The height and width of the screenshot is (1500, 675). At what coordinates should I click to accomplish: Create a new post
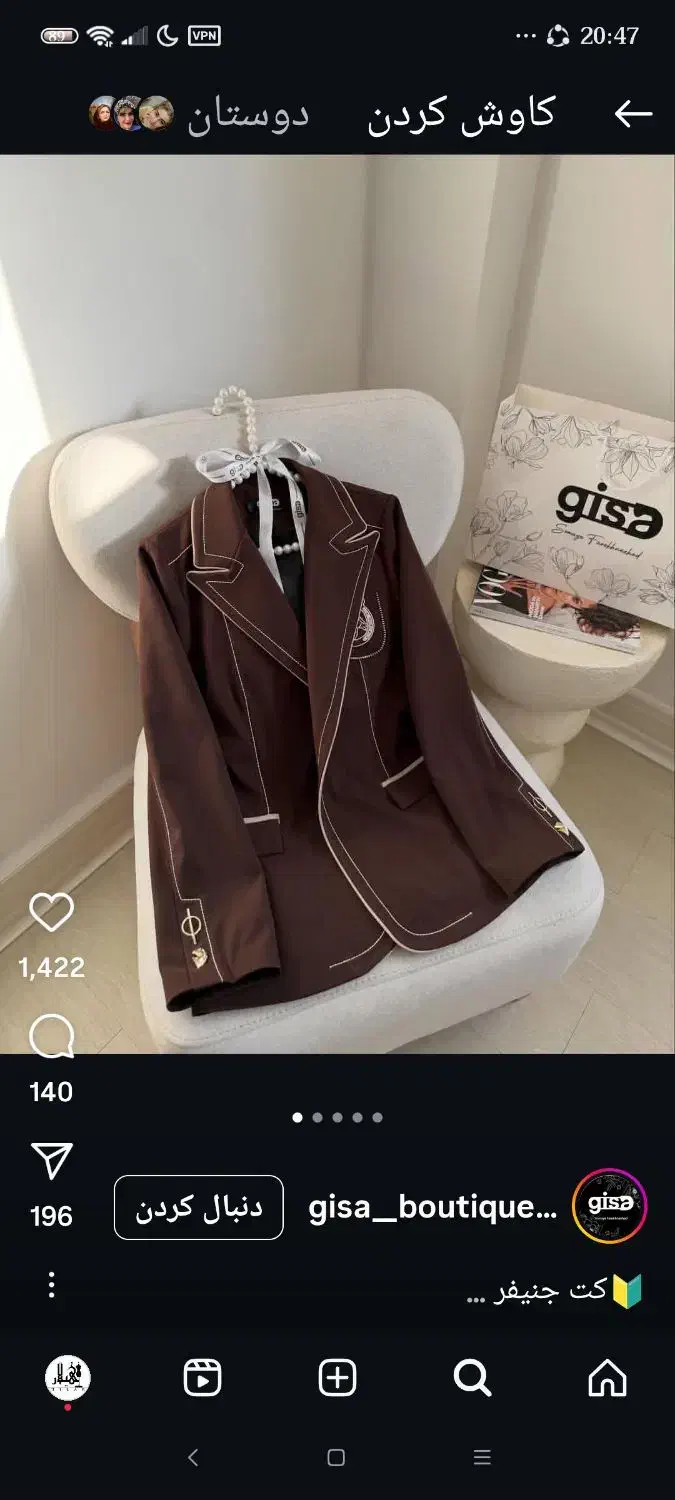click(337, 1378)
